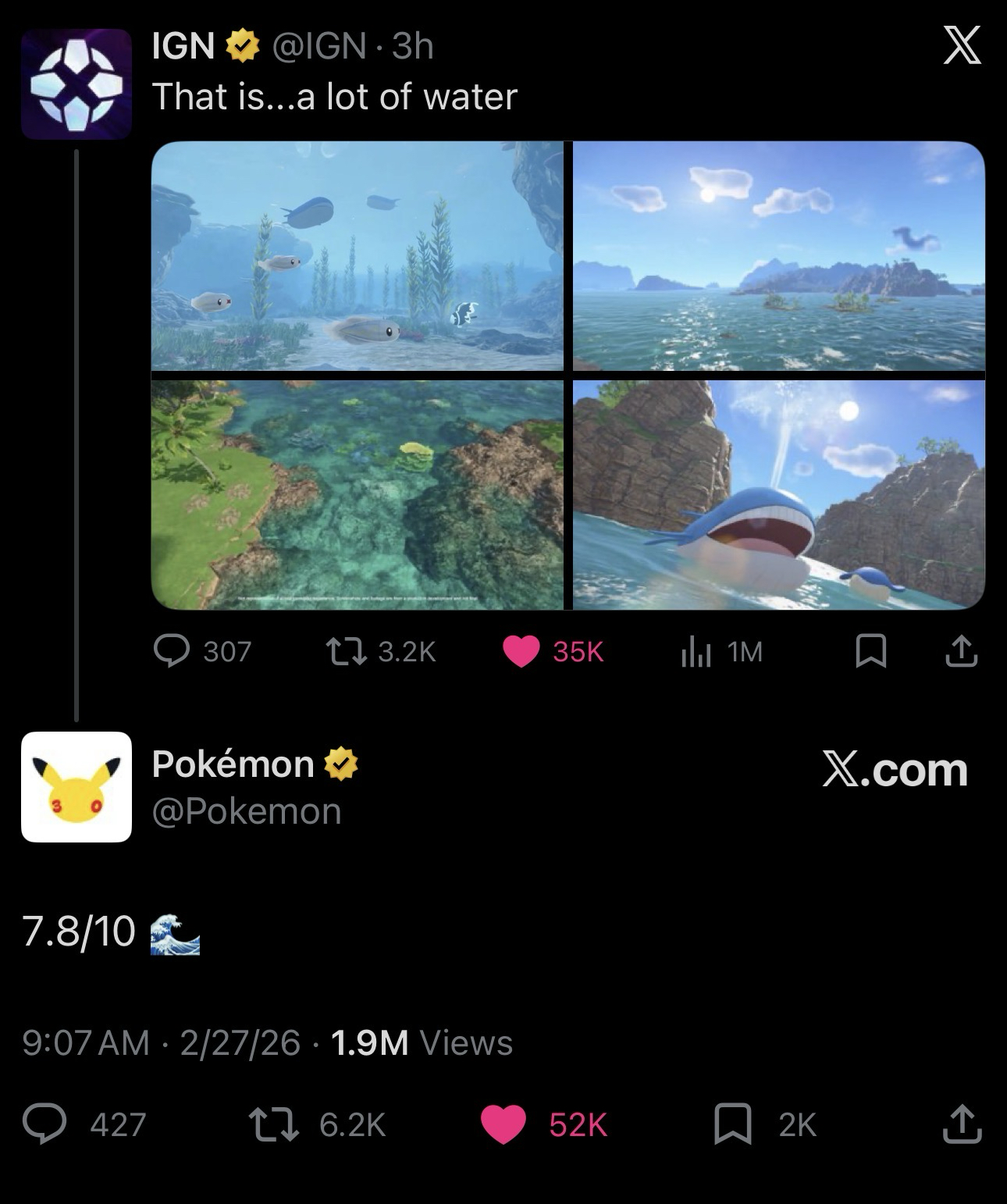1007x1204 pixels.
Task: Reply to Pokémon's 7.8/10 post
Action: (x=44, y=1124)
